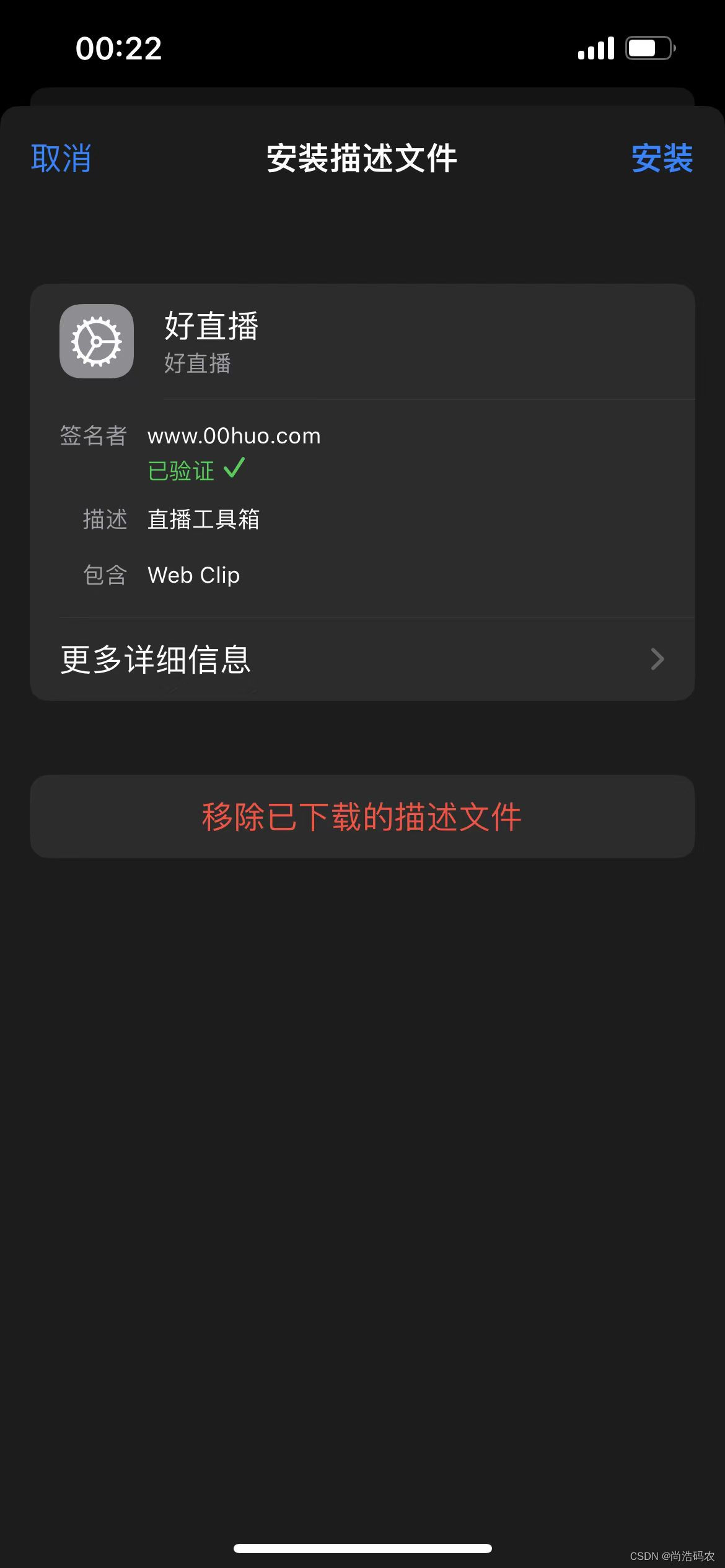Tap 安装 to install the profile
Image resolution: width=725 pixels, height=1568 pixels.
click(662, 159)
